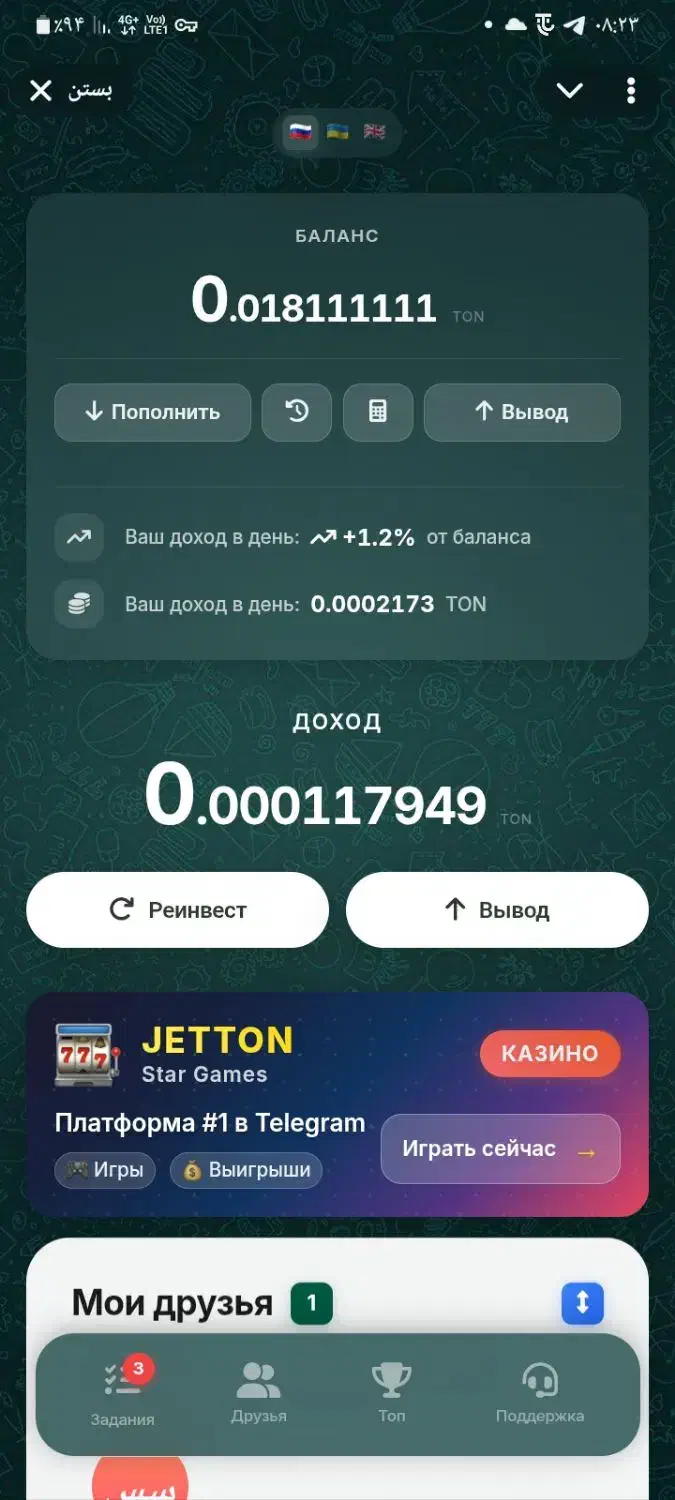Close the mini app with the X

41,91
